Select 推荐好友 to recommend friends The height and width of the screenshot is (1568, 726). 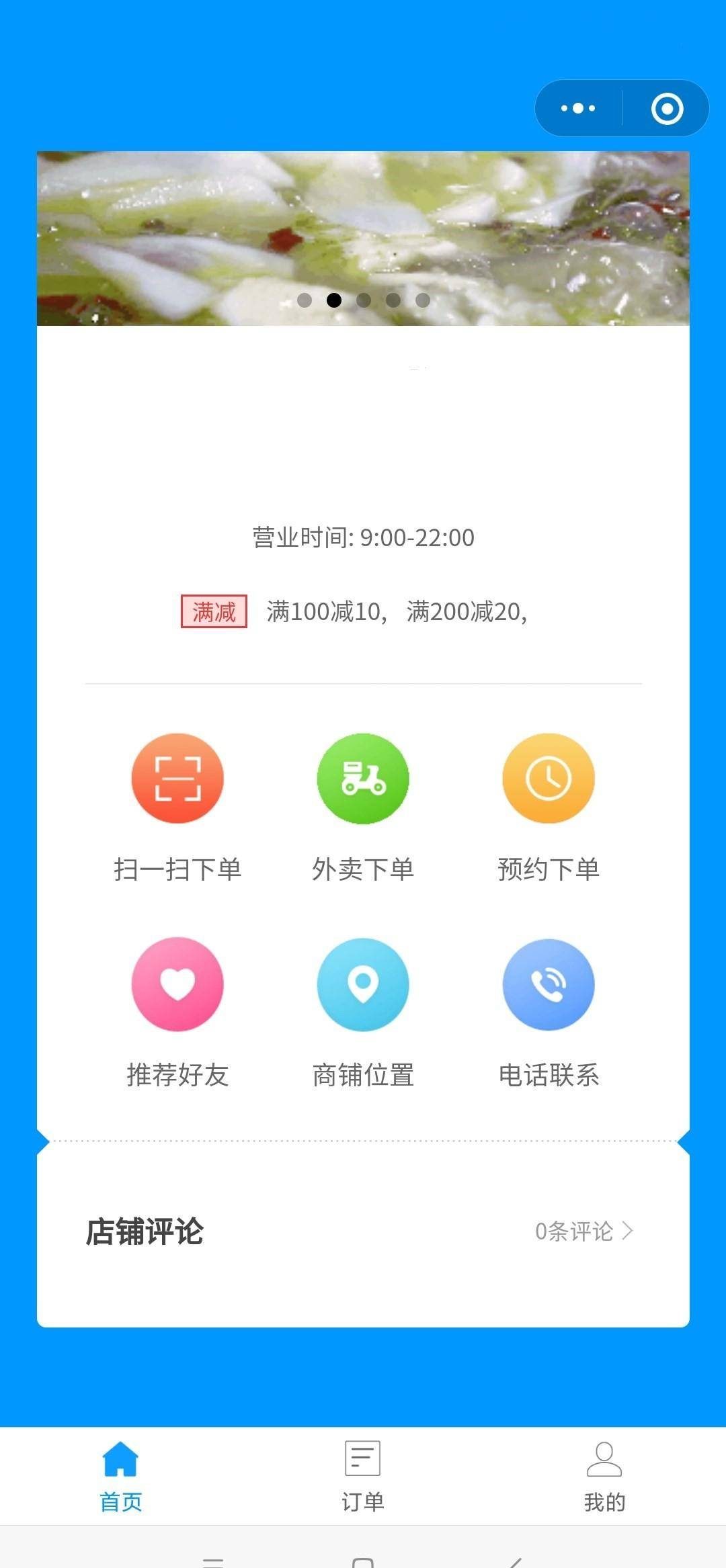point(177,984)
